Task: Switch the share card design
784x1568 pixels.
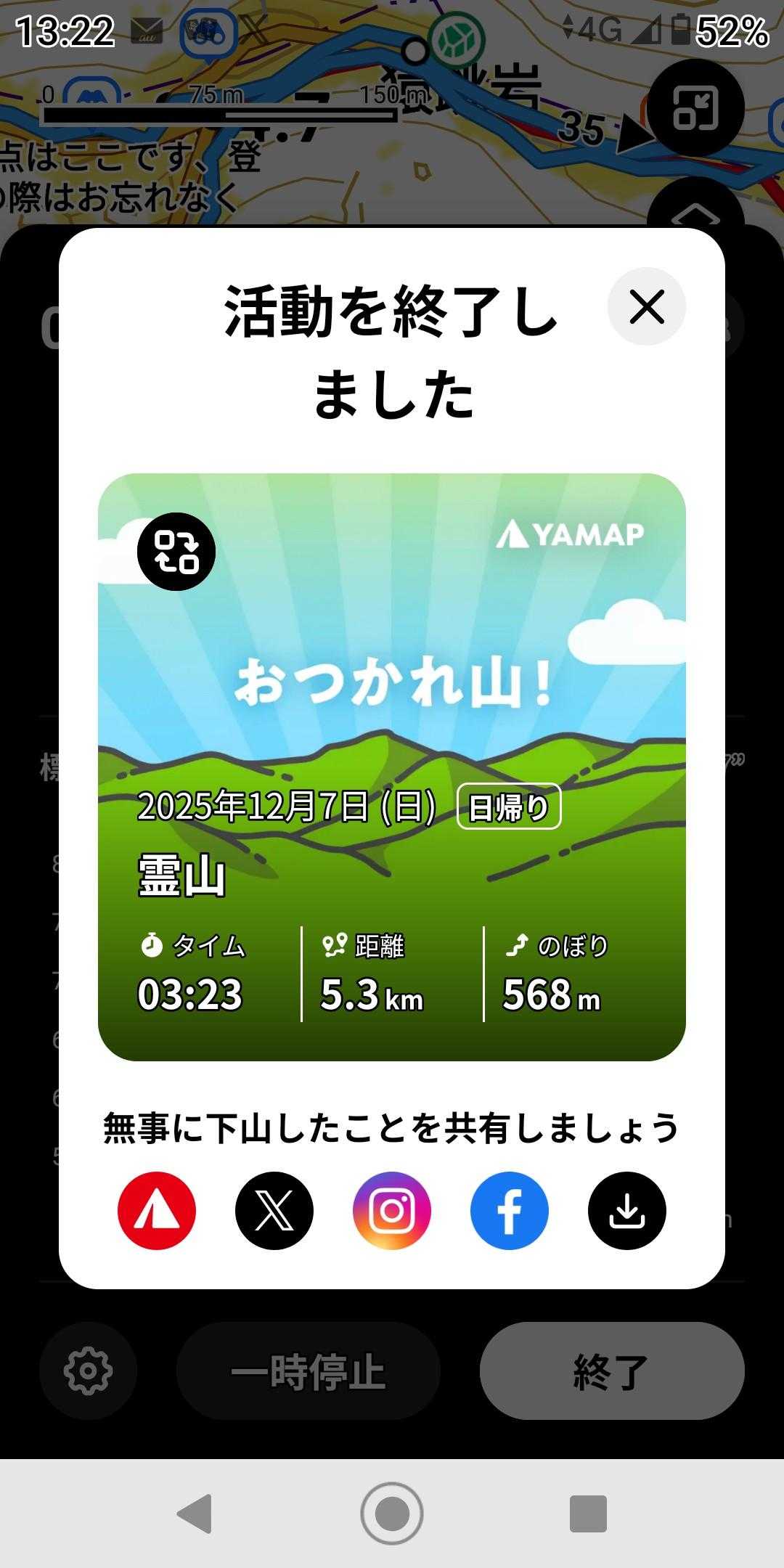Action: pyautogui.click(x=176, y=552)
